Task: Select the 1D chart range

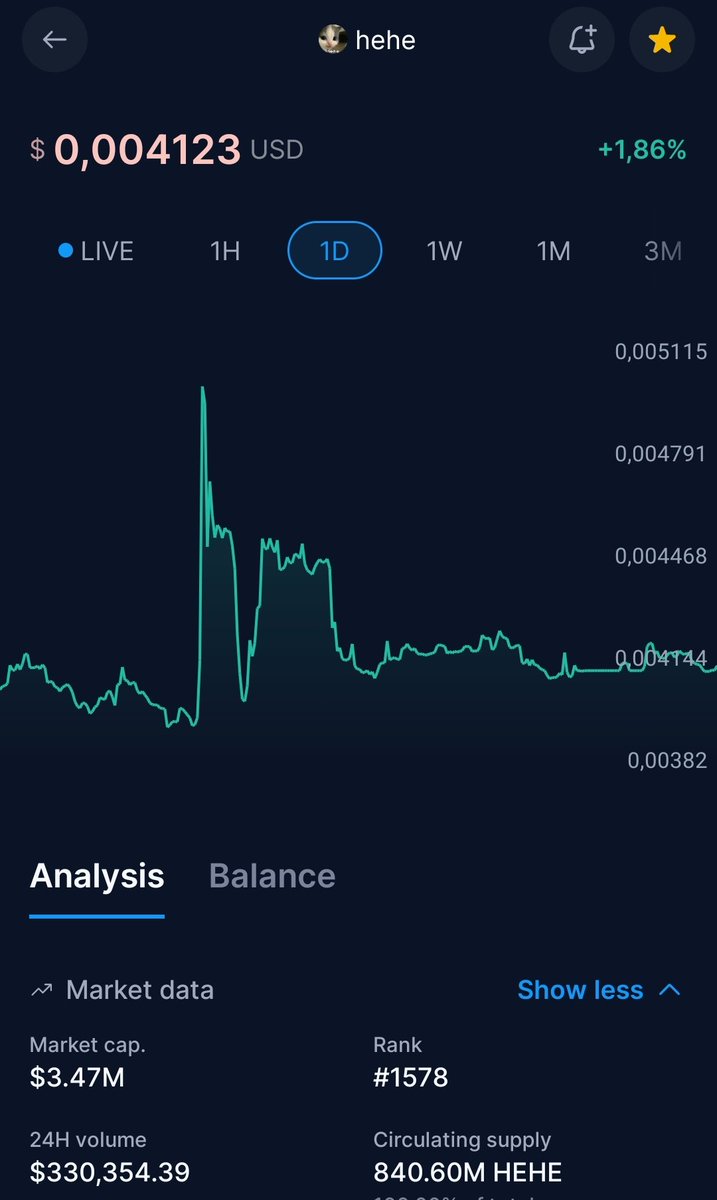Action: click(334, 250)
